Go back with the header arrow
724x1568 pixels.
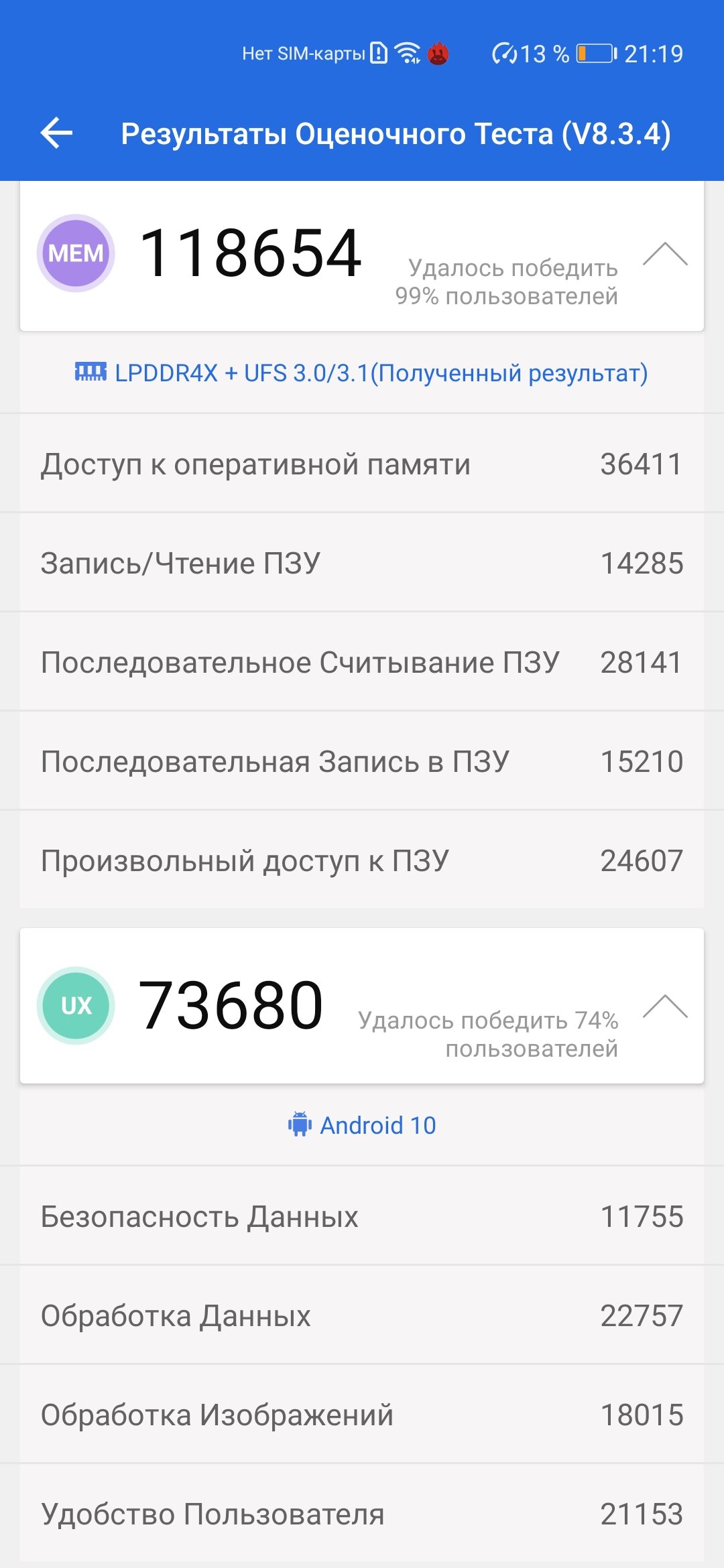(x=57, y=133)
